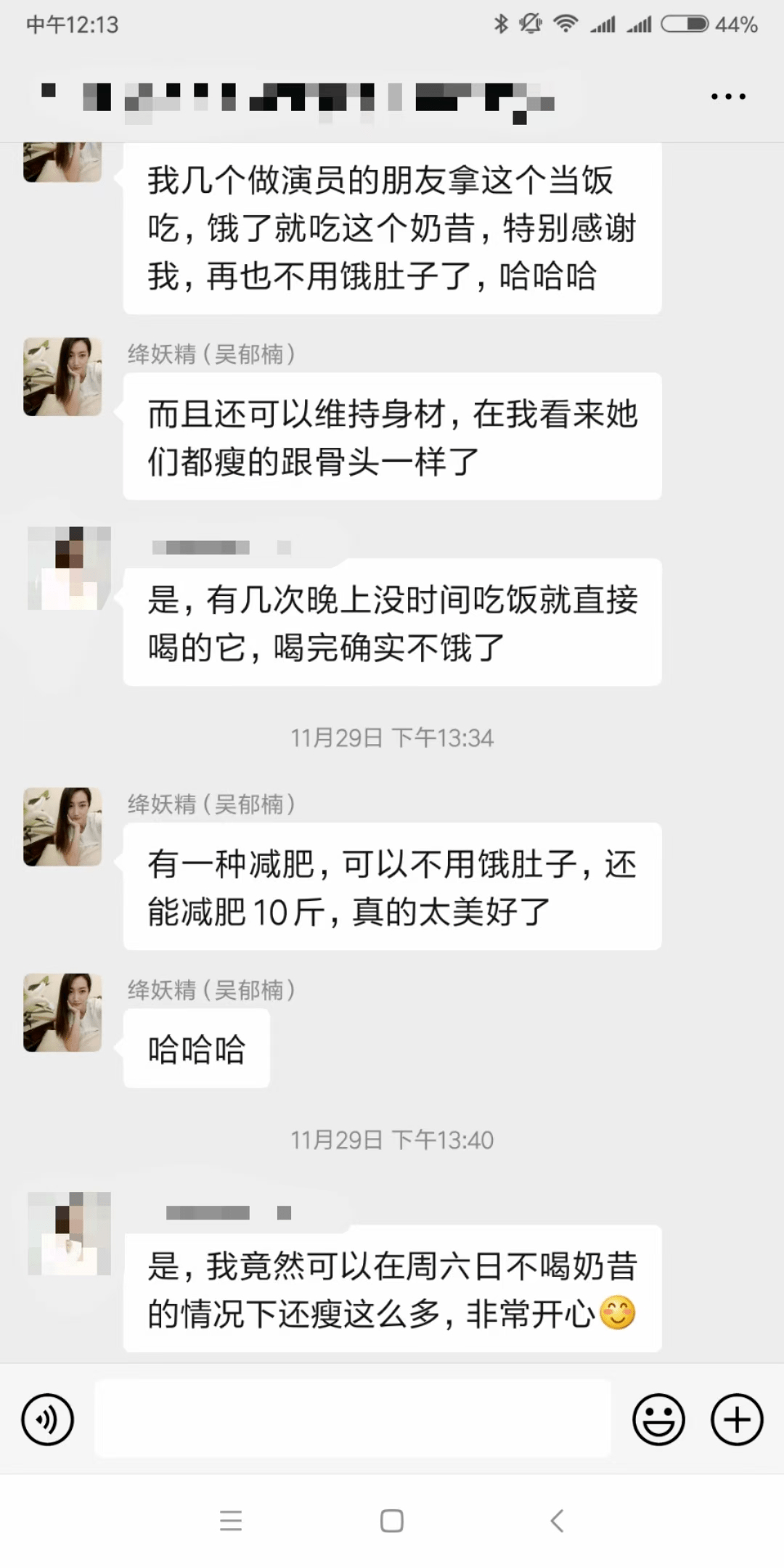
Task: Tap avatar beside 而且还可以维持身材 message
Action: [x=62, y=377]
